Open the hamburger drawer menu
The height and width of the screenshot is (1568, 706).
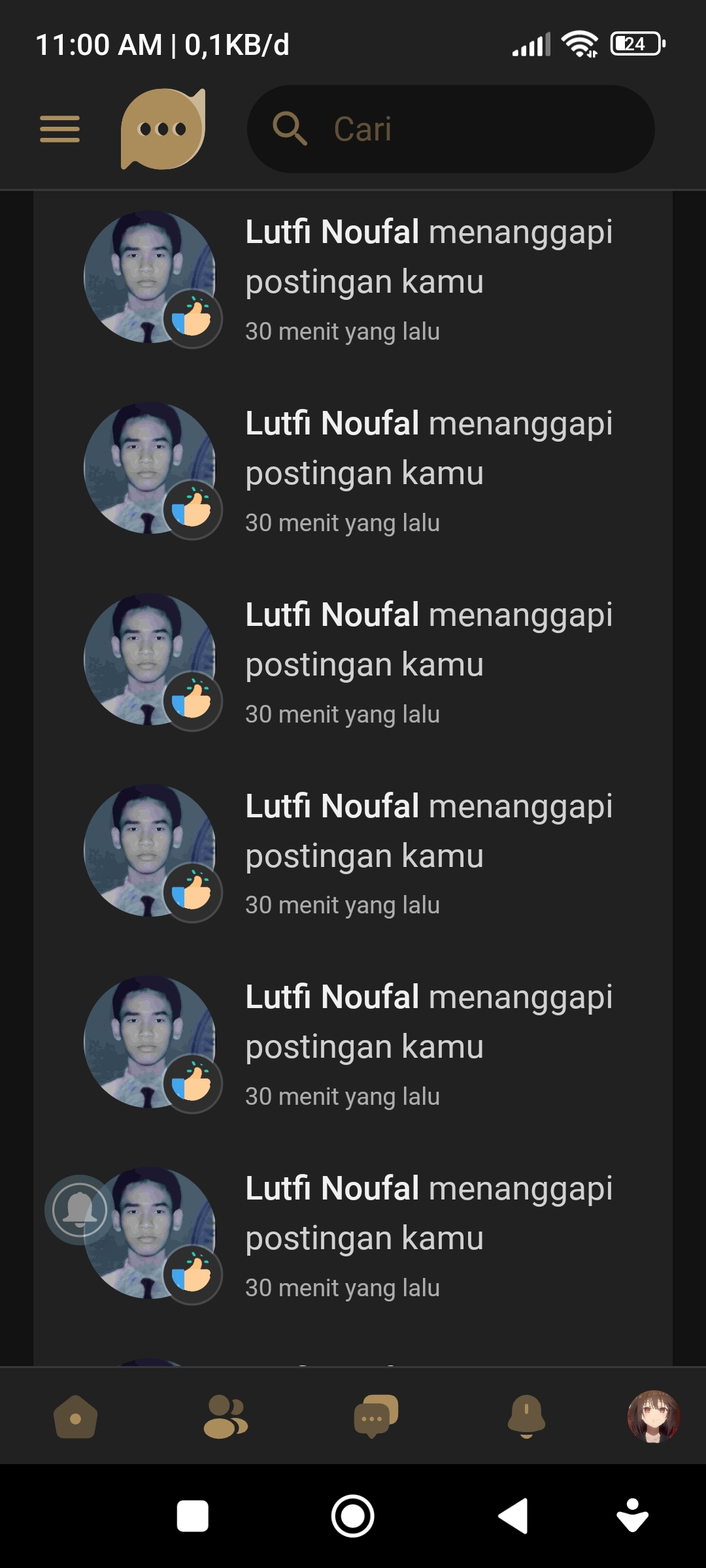pos(59,129)
